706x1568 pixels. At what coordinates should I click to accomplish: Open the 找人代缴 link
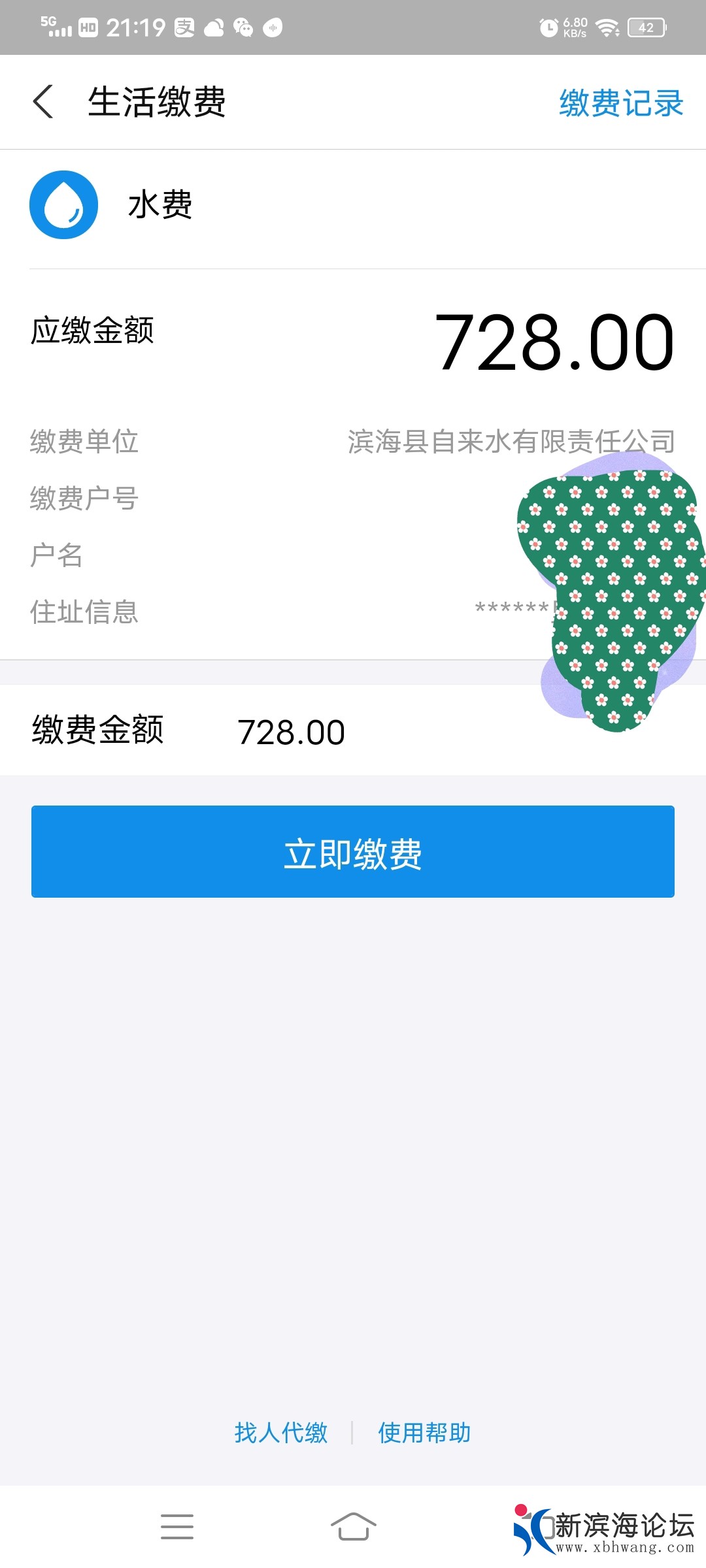coord(281,1433)
